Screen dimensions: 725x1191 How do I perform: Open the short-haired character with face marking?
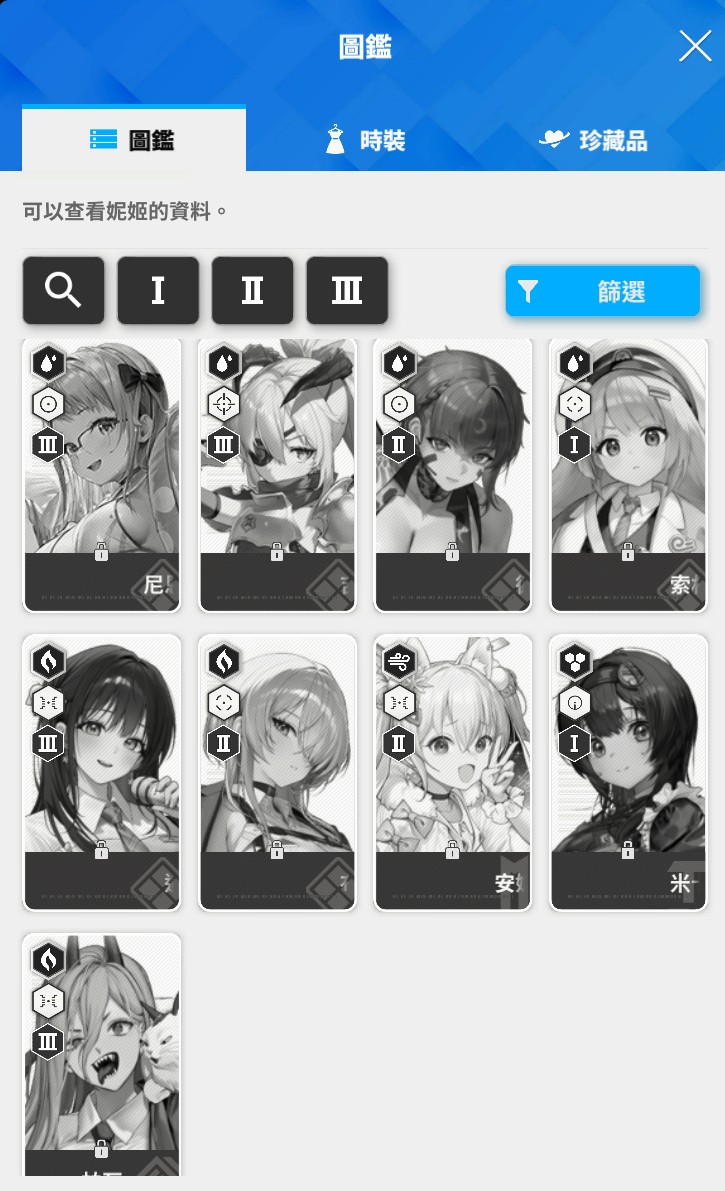click(453, 475)
